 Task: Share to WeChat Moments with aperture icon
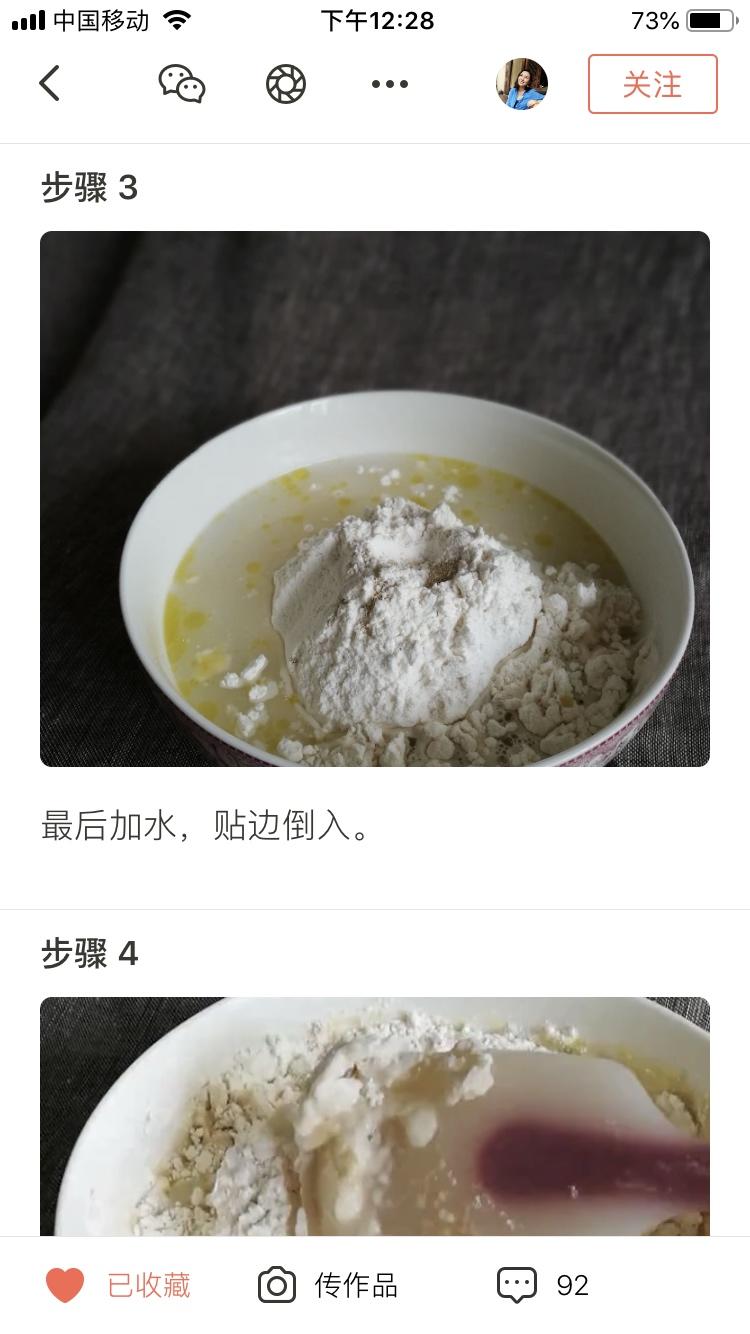[286, 84]
